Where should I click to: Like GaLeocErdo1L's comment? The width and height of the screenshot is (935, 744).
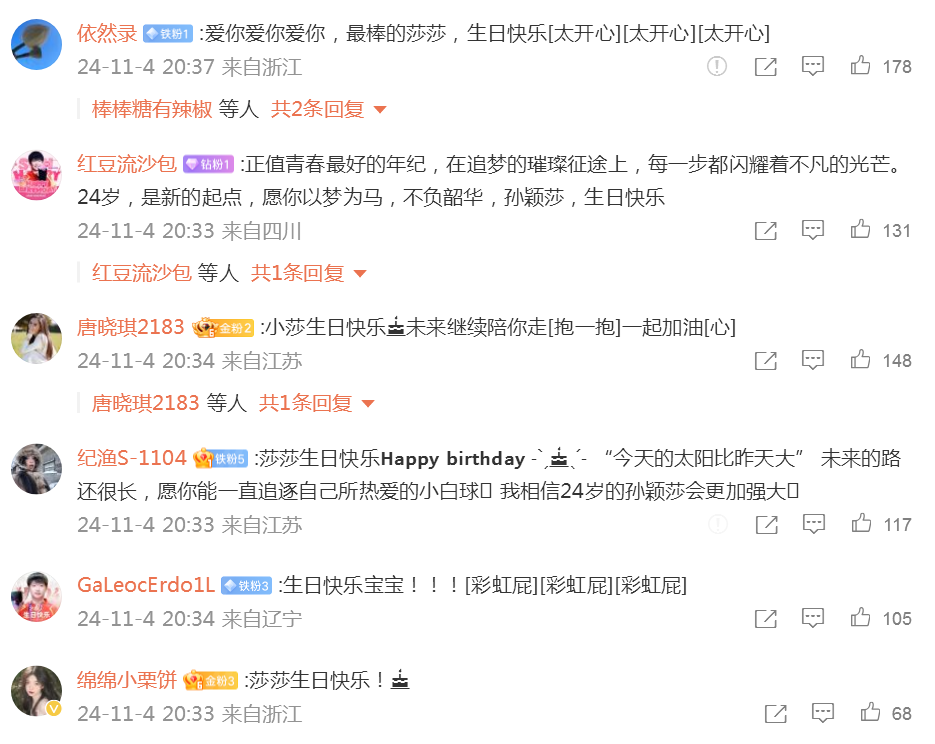point(860,618)
